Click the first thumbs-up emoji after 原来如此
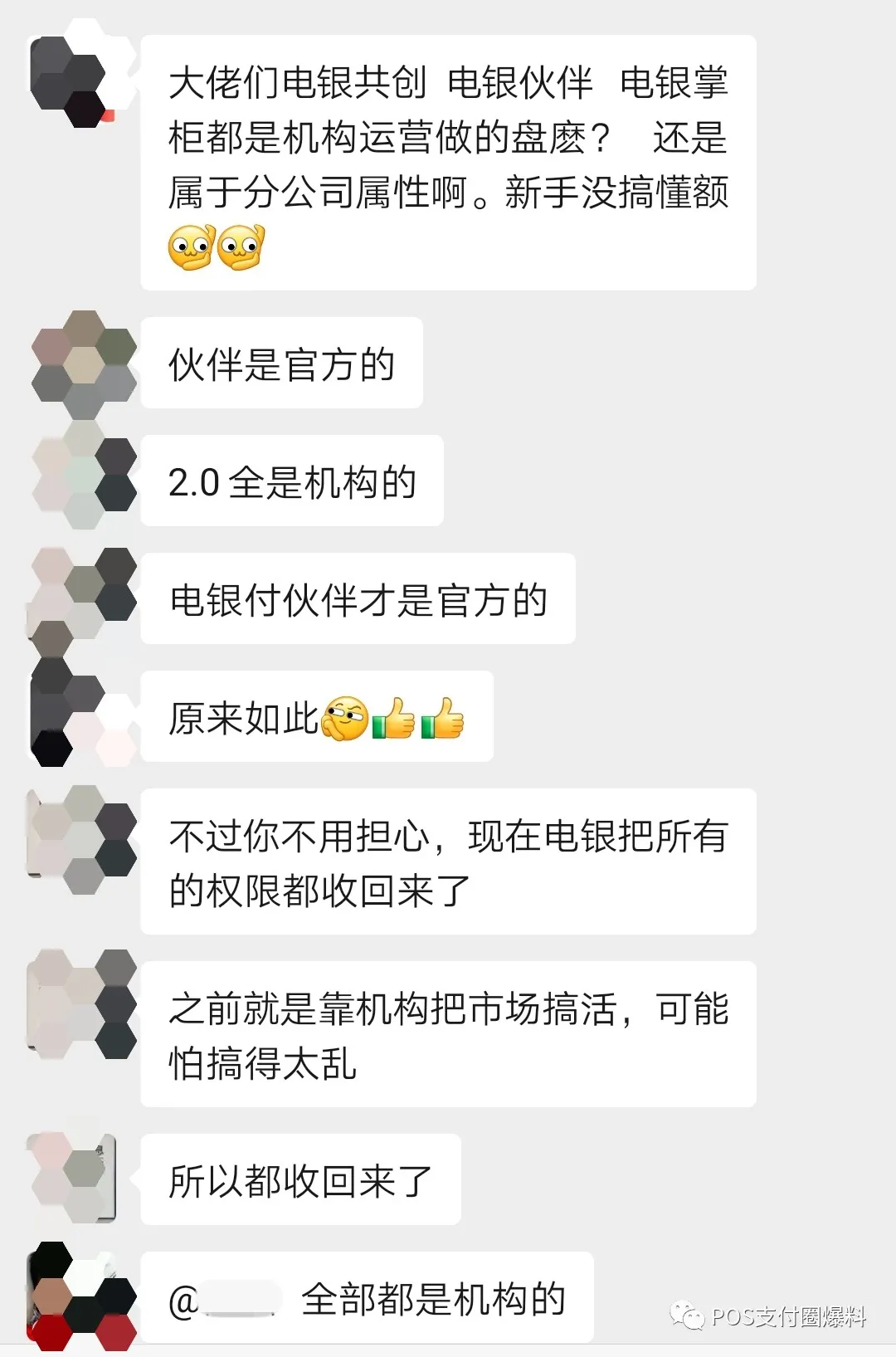Image resolution: width=896 pixels, height=1357 pixels. [396, 719]
